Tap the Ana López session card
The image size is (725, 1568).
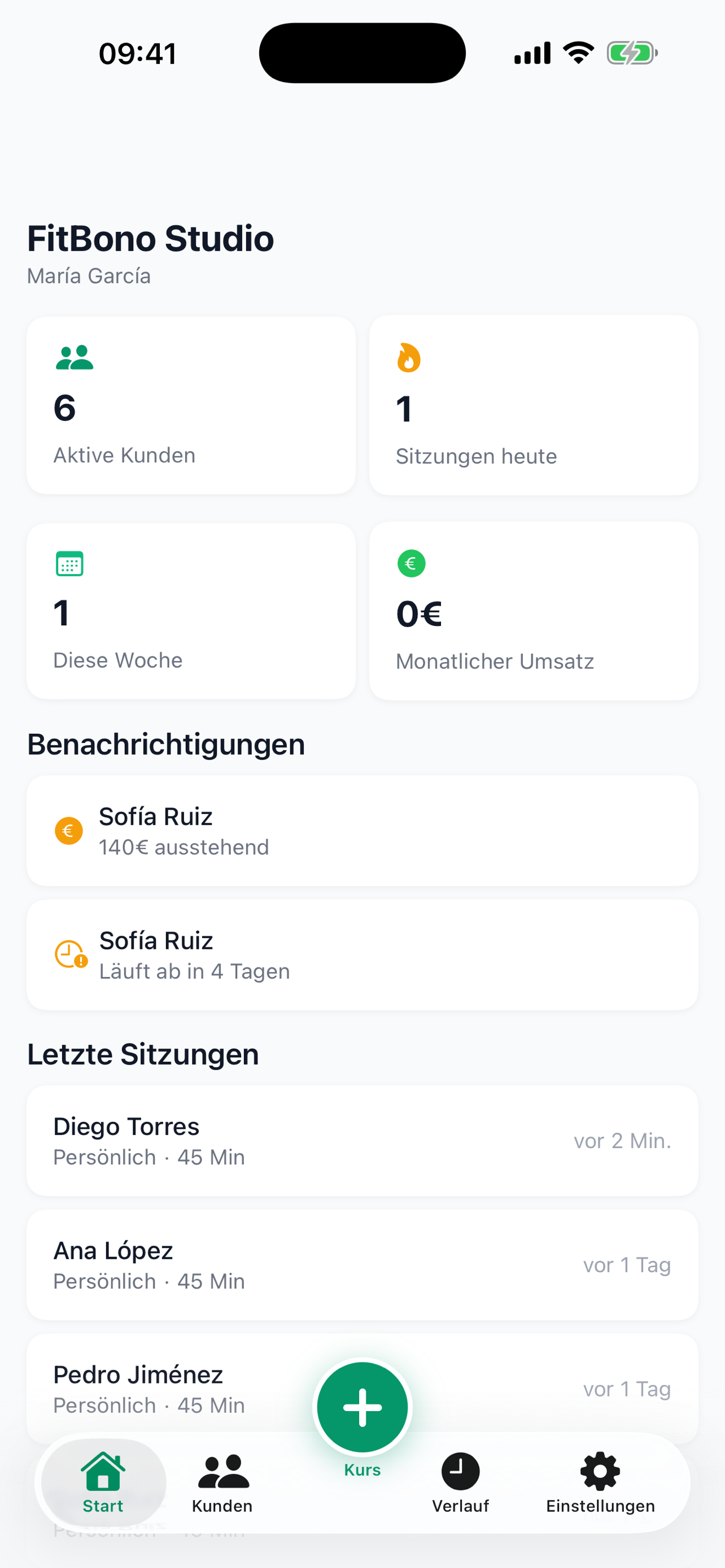(x=362, y=1265)
